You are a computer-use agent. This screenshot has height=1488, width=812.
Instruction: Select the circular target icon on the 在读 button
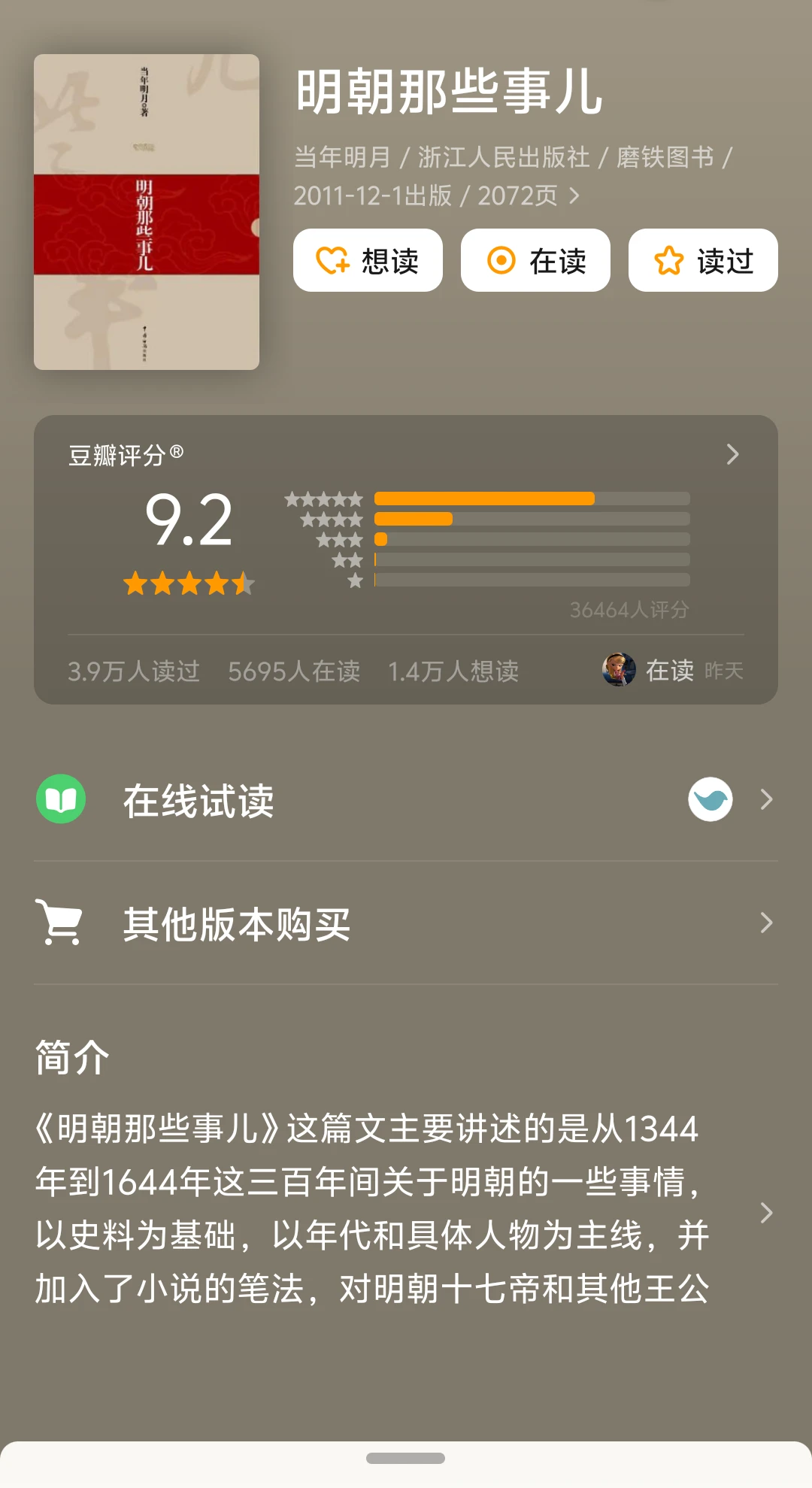coord(500,260)
